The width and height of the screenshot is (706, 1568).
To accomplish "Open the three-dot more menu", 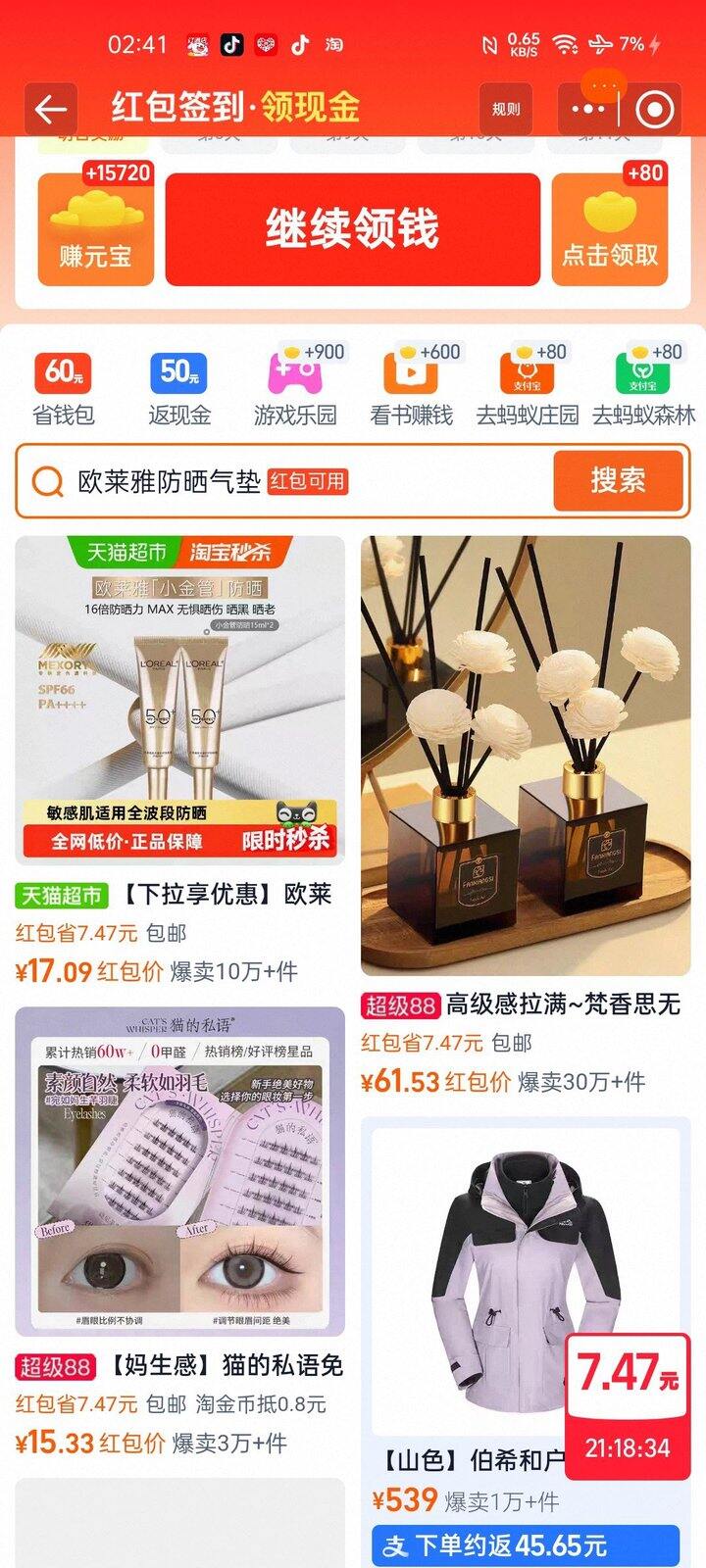I will tap(588, 109).
